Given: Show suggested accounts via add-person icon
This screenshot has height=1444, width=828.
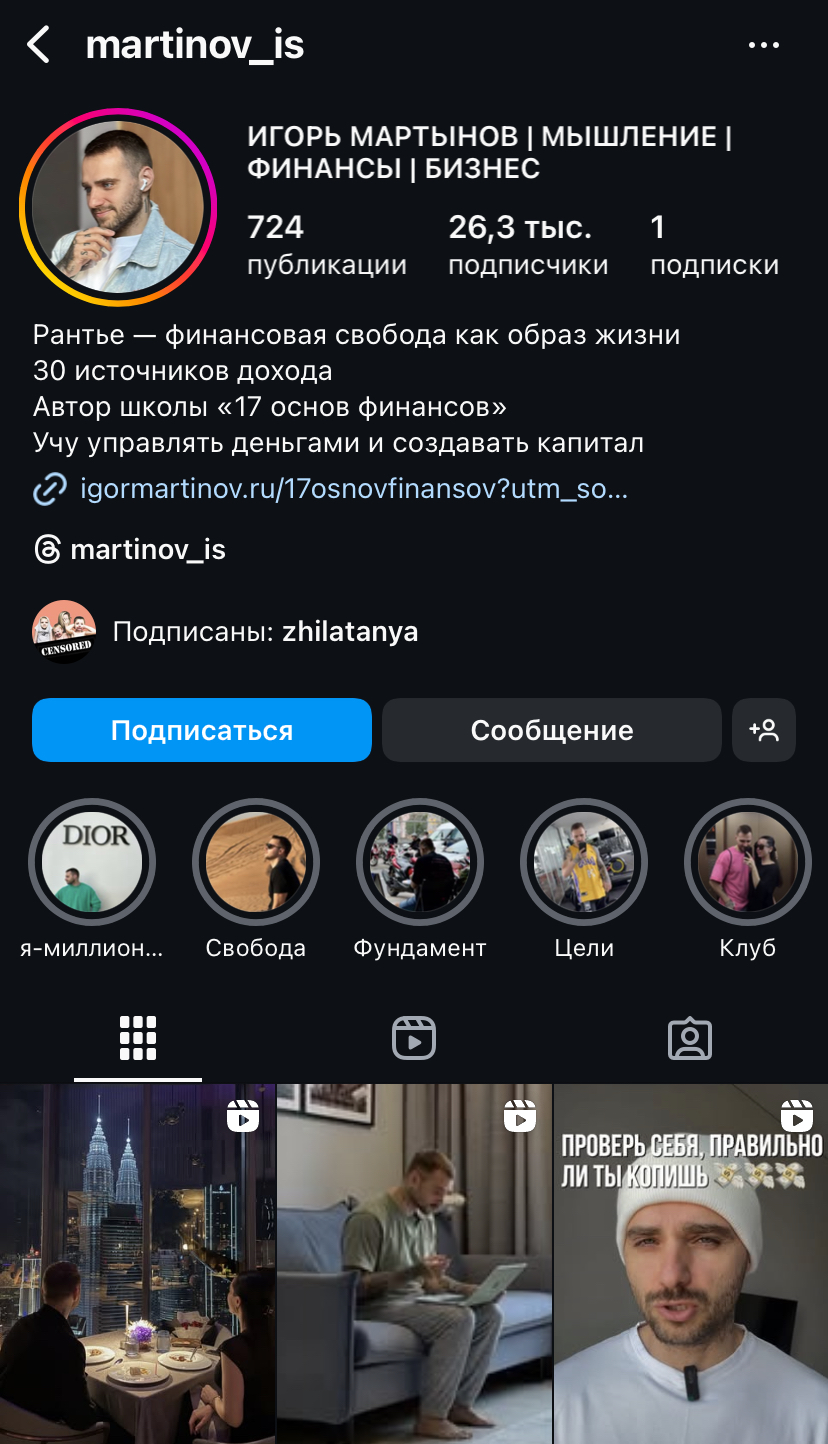Looking at the screenshot, I should [764, 730].
